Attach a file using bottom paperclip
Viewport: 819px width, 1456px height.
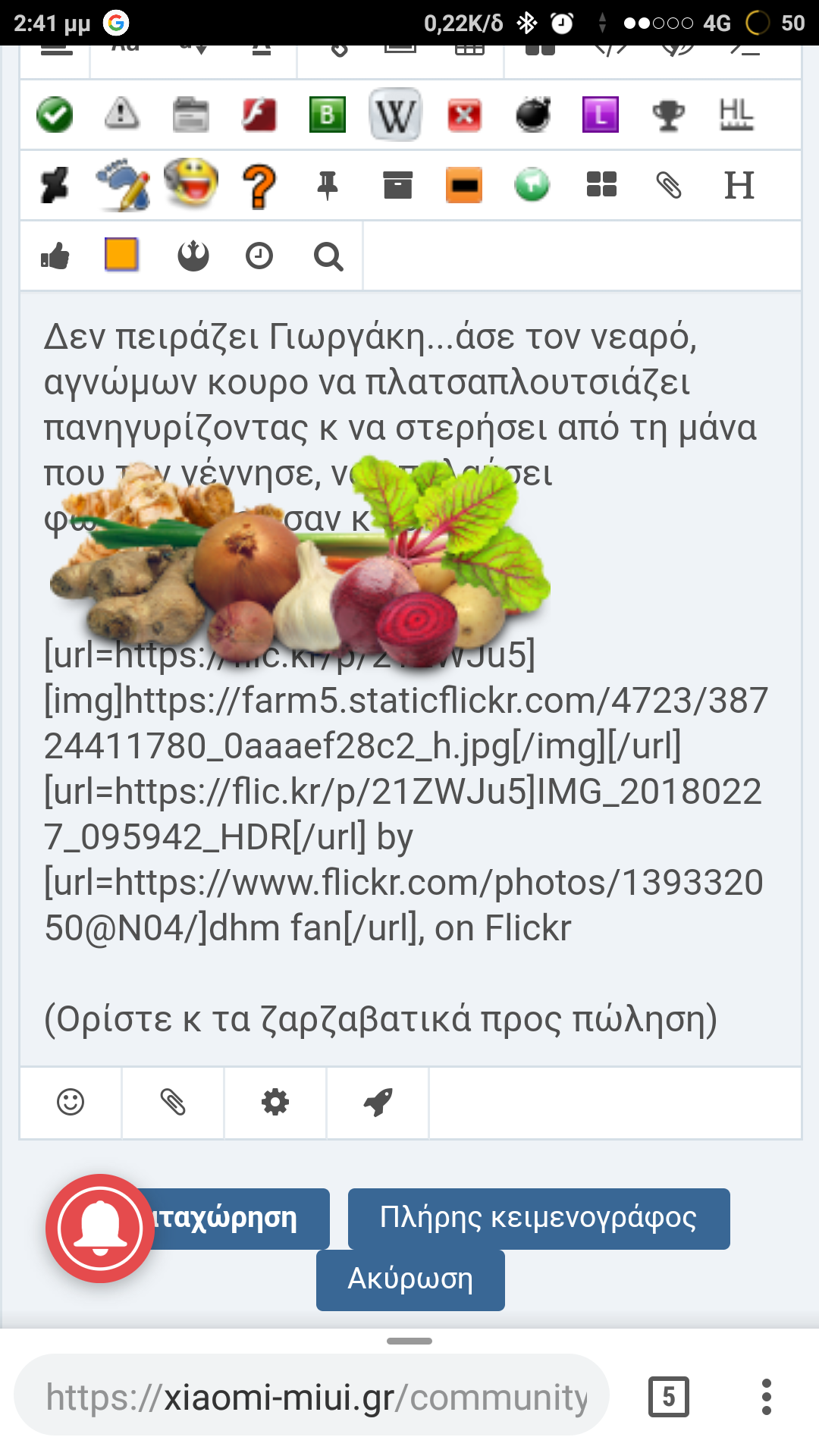click(x=173, y=1102)
